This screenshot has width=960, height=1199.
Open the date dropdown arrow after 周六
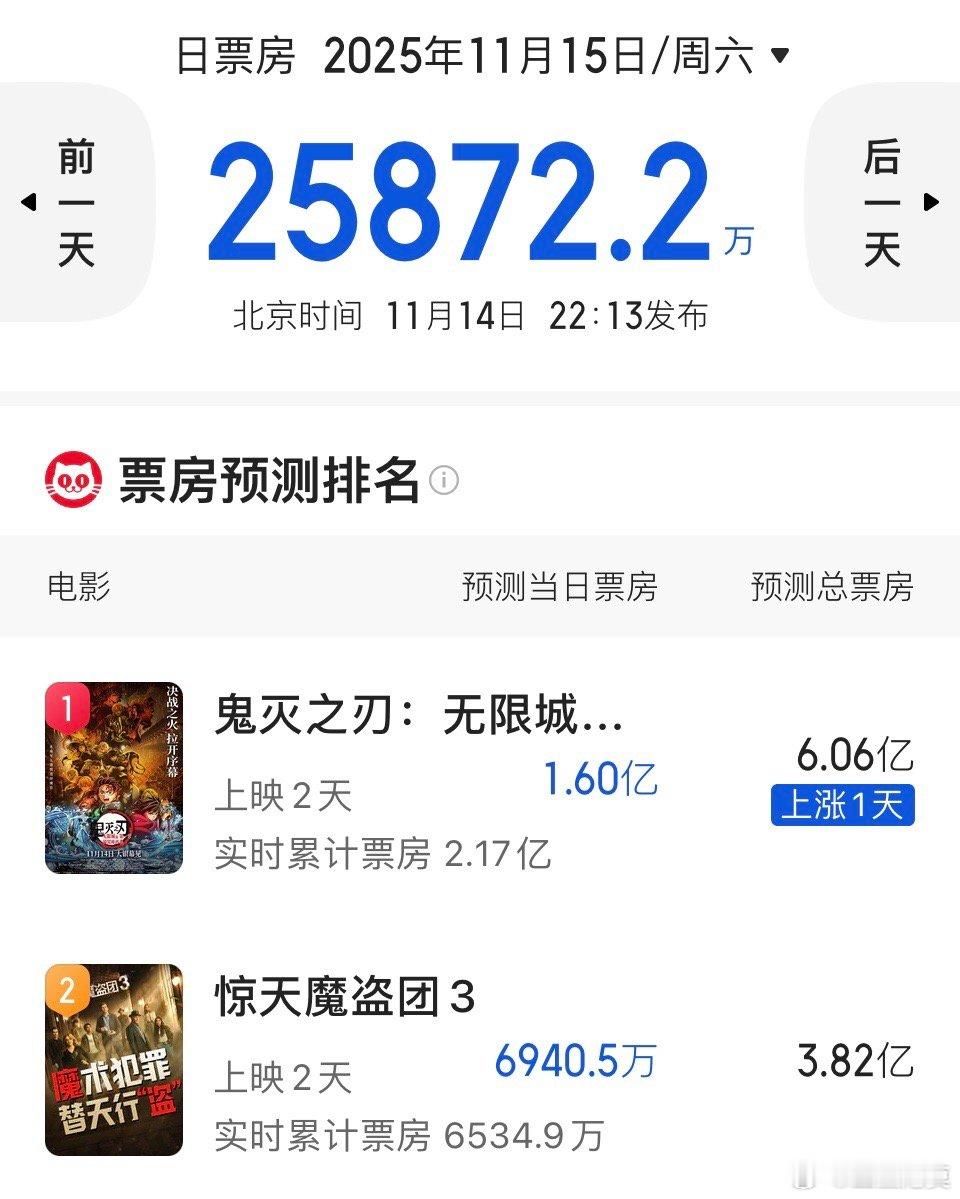[781, 57]
